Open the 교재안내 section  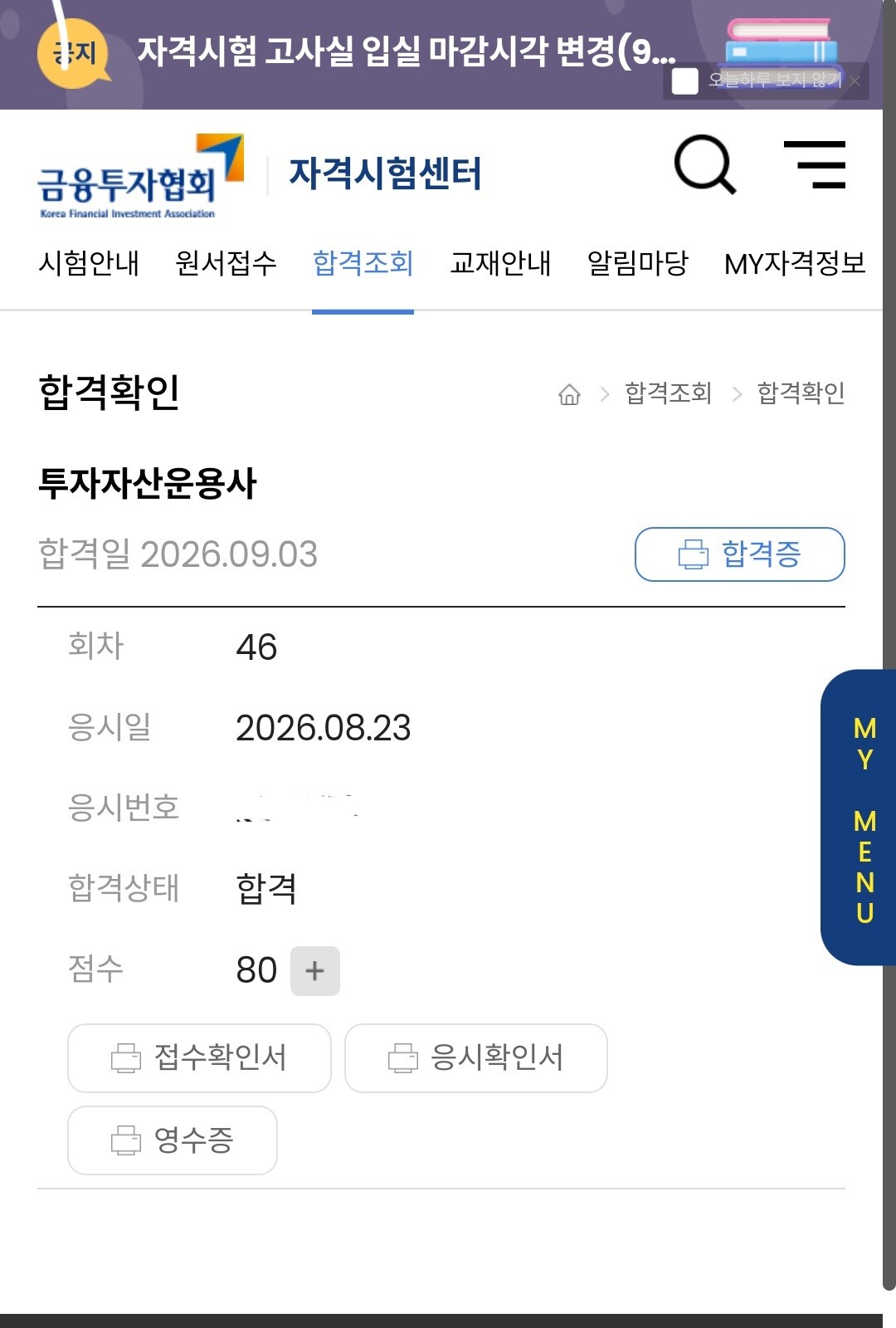pyautogui.click(x=500, y=264)
